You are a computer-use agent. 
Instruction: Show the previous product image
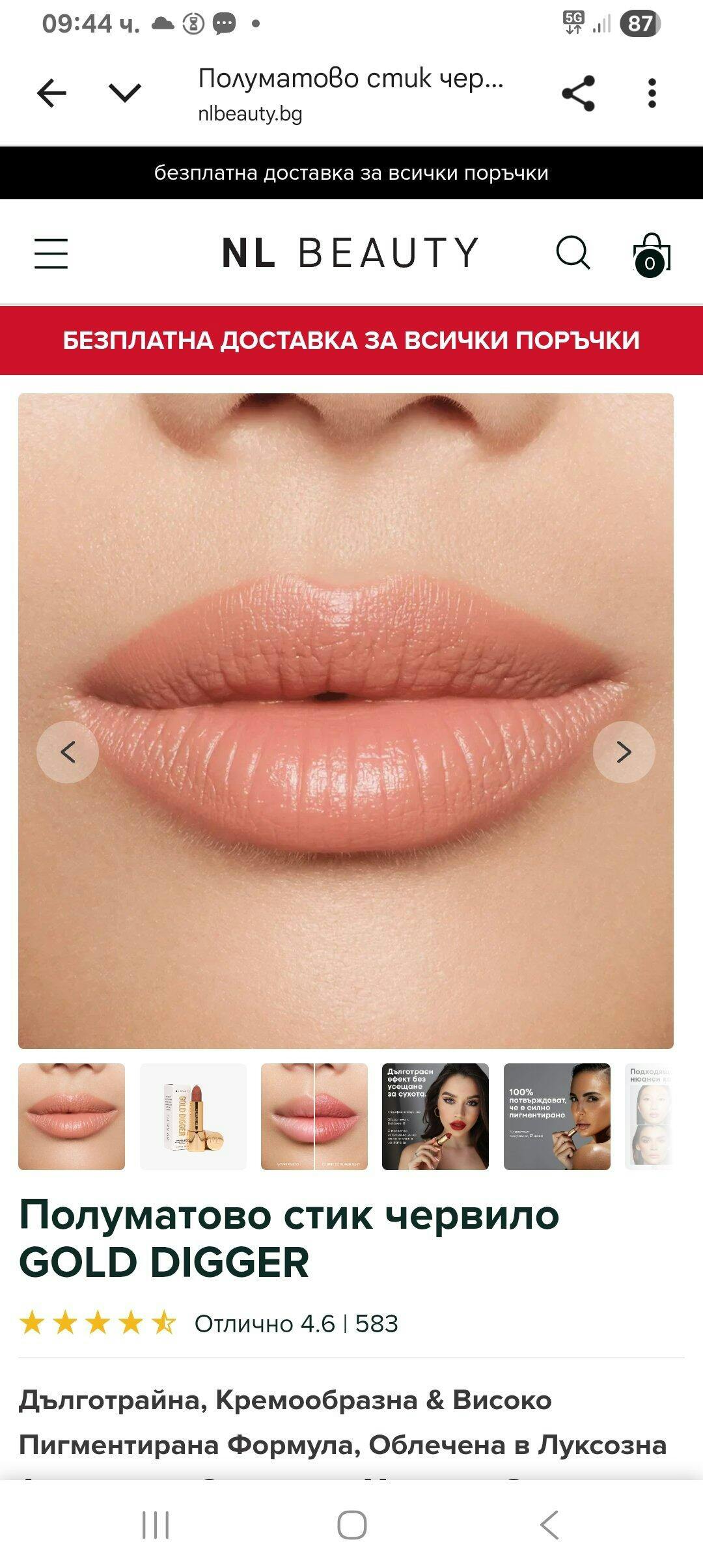pos(68,752)
